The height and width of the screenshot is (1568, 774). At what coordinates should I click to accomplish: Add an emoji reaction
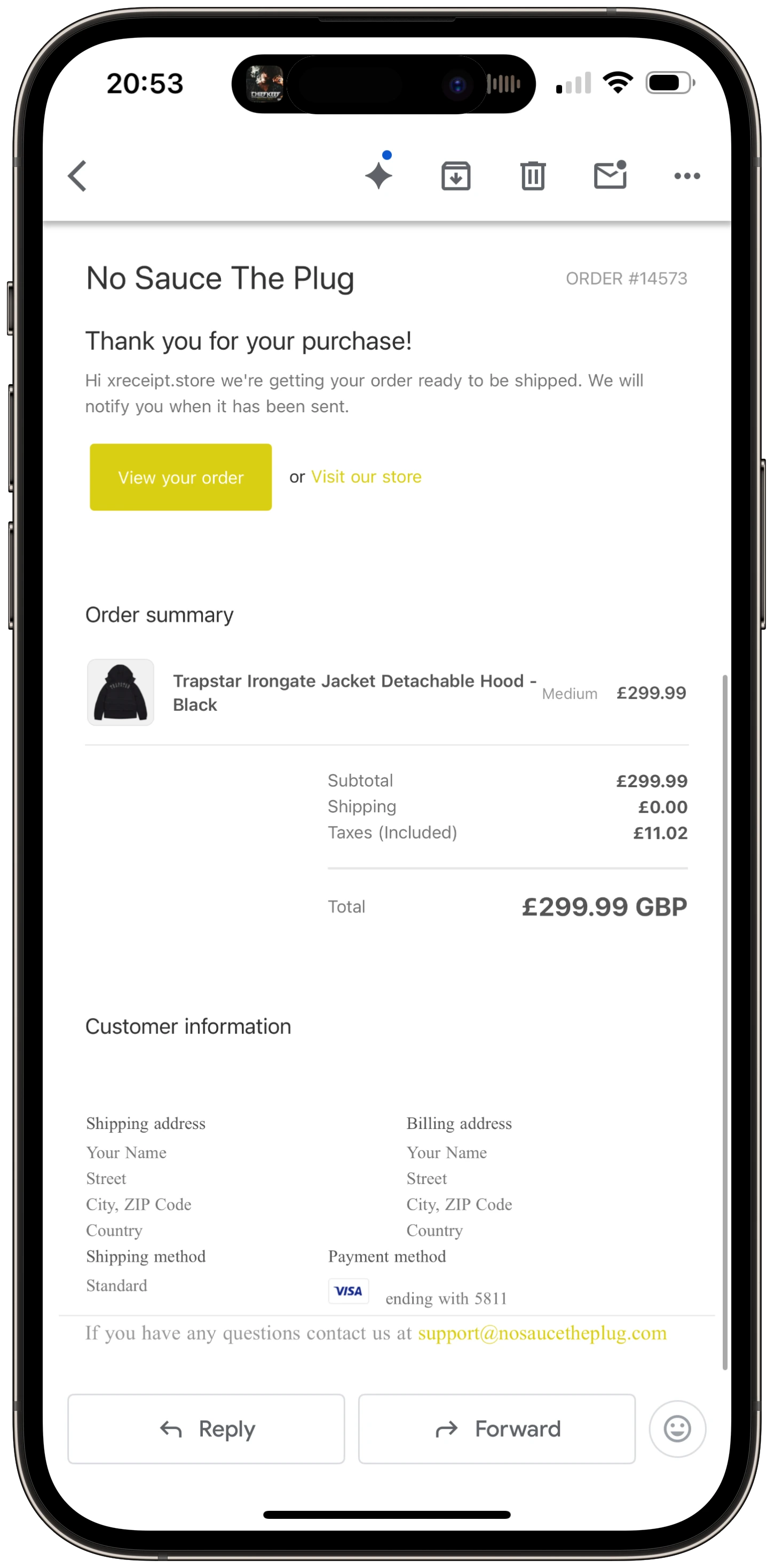pos(677,1428)
